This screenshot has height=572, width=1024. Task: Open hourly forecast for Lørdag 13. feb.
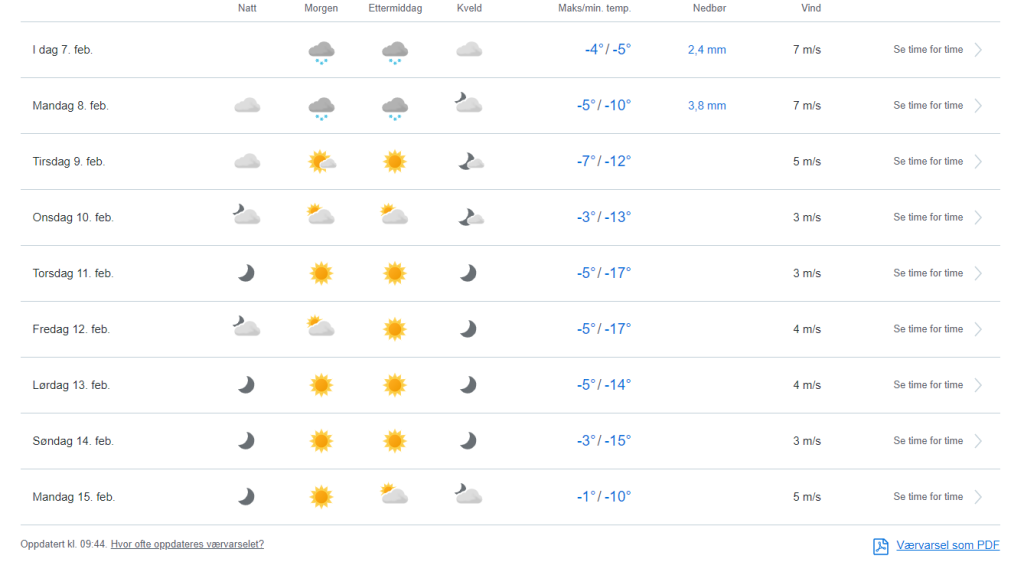pos(937,385)
